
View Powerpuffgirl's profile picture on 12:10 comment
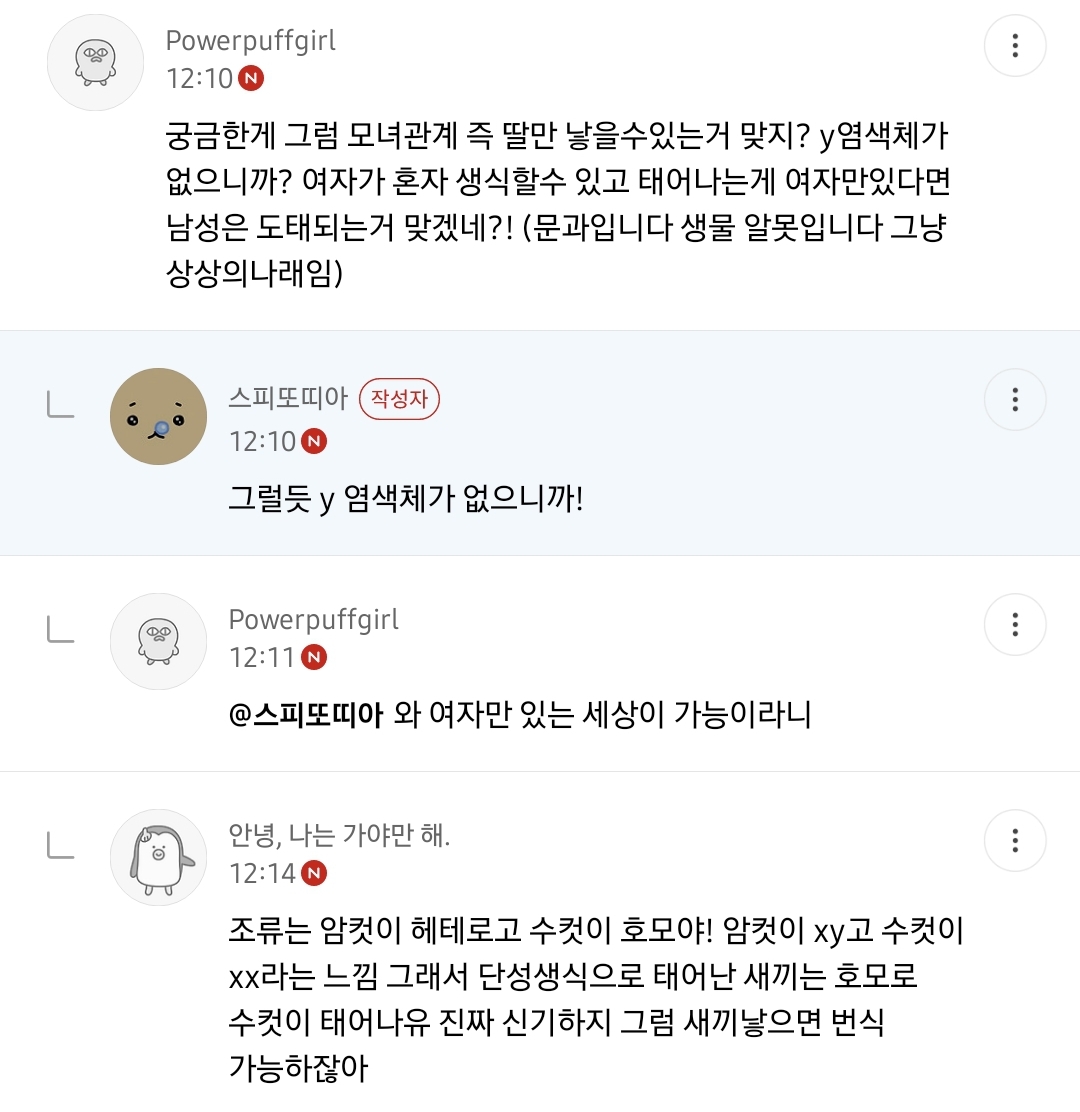coord(97,61)
